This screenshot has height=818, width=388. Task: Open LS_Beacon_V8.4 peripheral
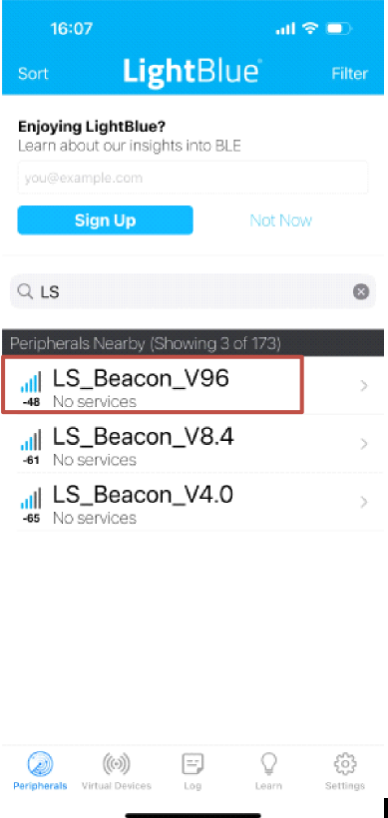click(x=193, y=444)
